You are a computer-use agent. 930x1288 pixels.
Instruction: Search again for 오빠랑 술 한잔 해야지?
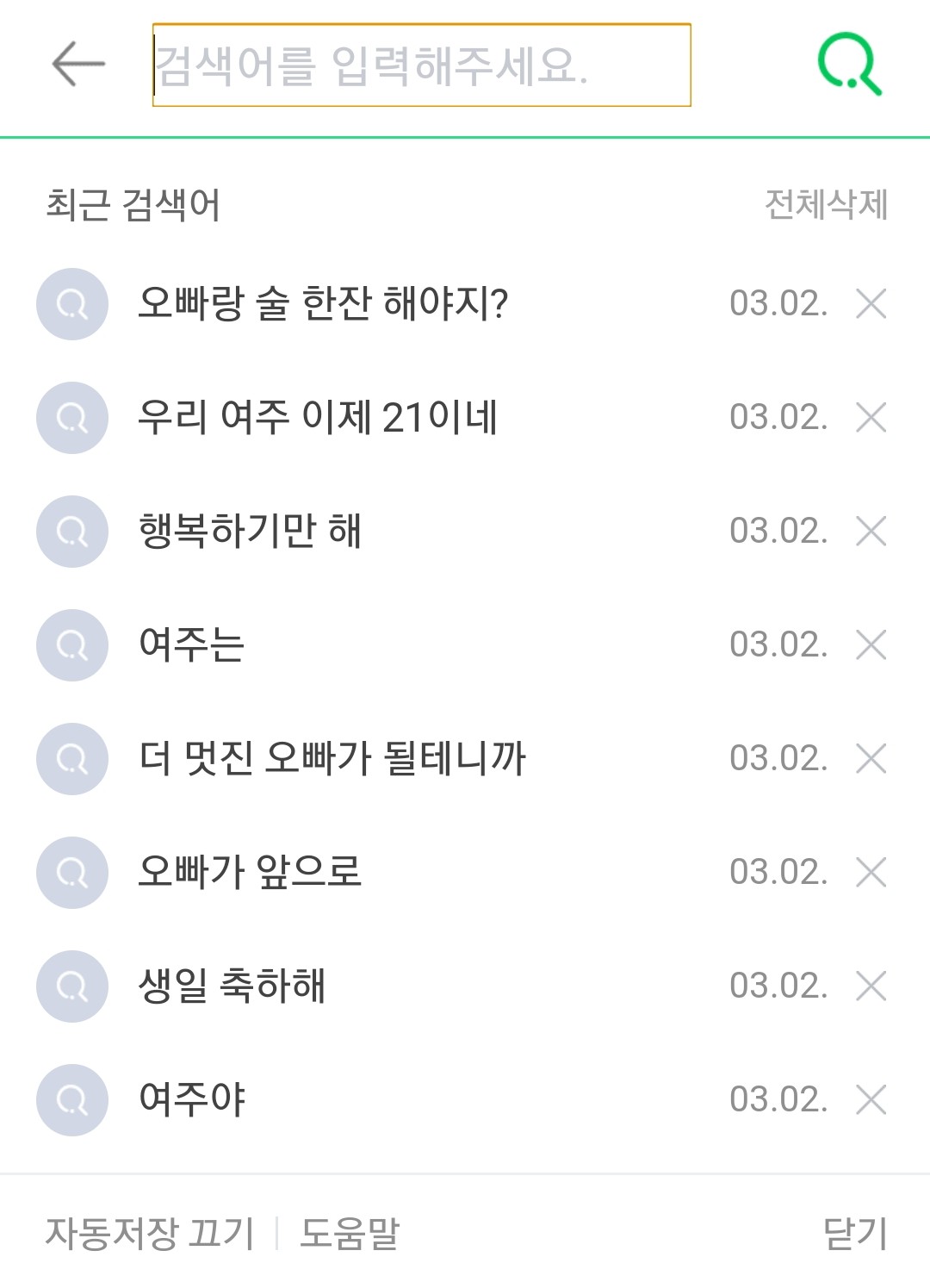[323, 303]
